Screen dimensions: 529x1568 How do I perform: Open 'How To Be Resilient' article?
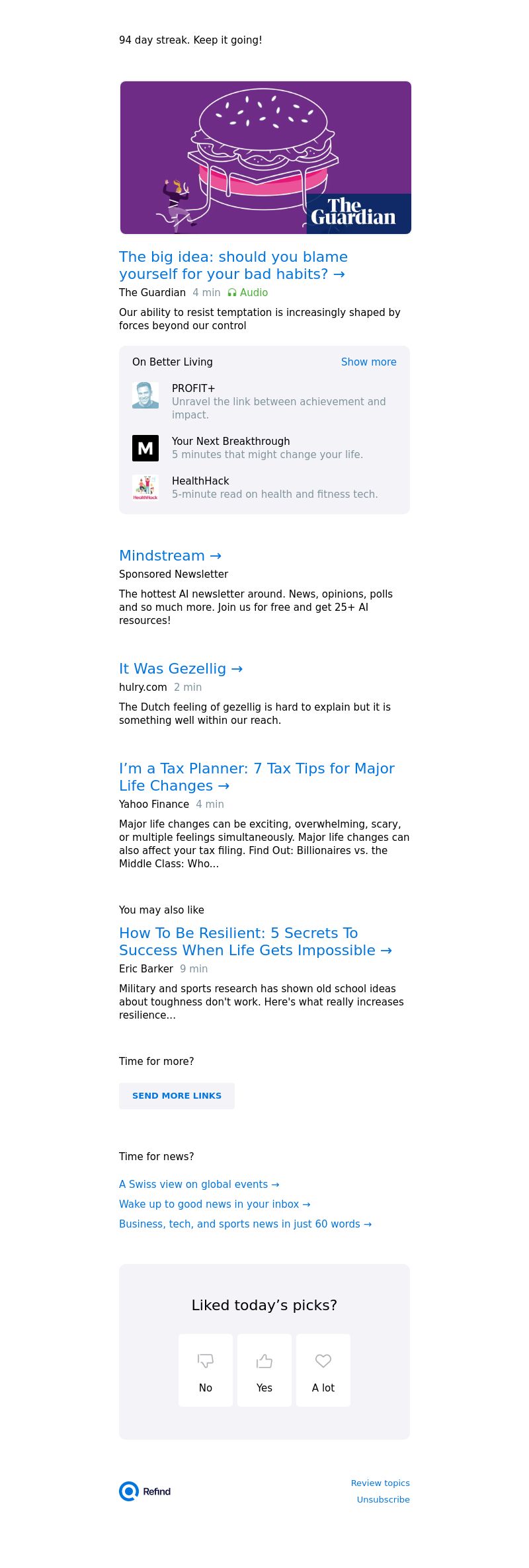[x=255, y=941]
